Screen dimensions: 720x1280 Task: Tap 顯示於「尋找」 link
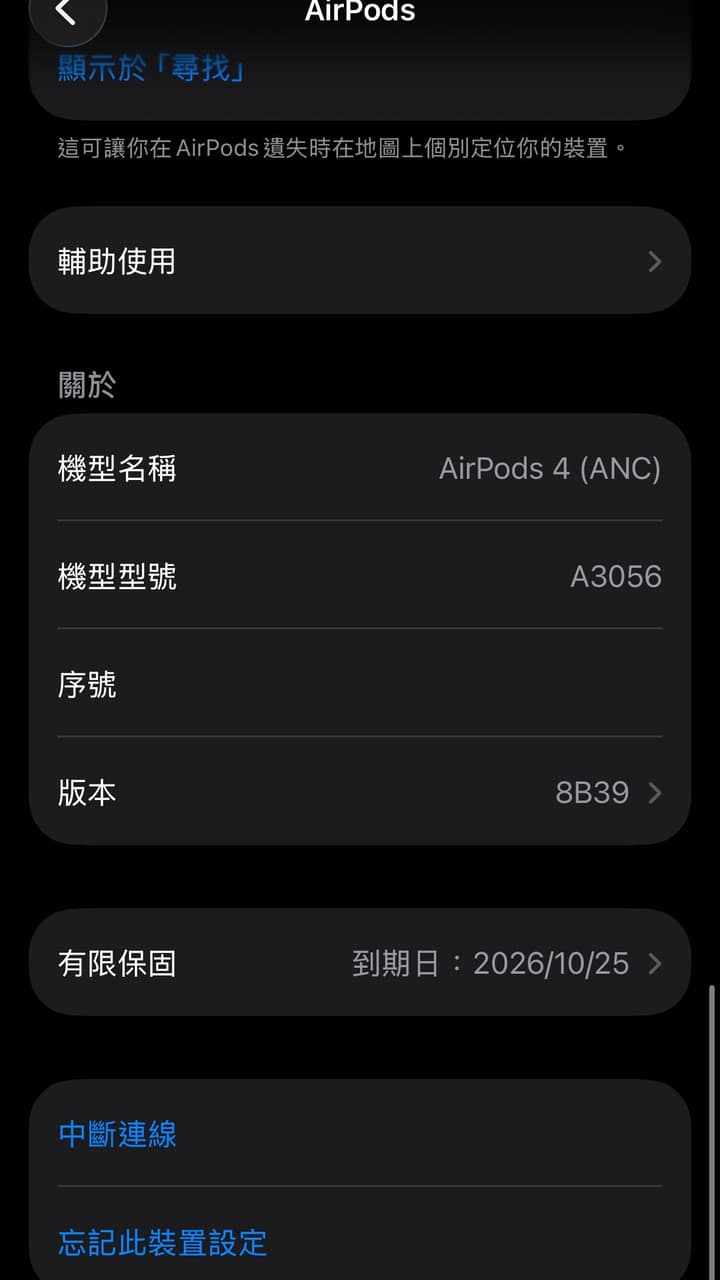152,69
